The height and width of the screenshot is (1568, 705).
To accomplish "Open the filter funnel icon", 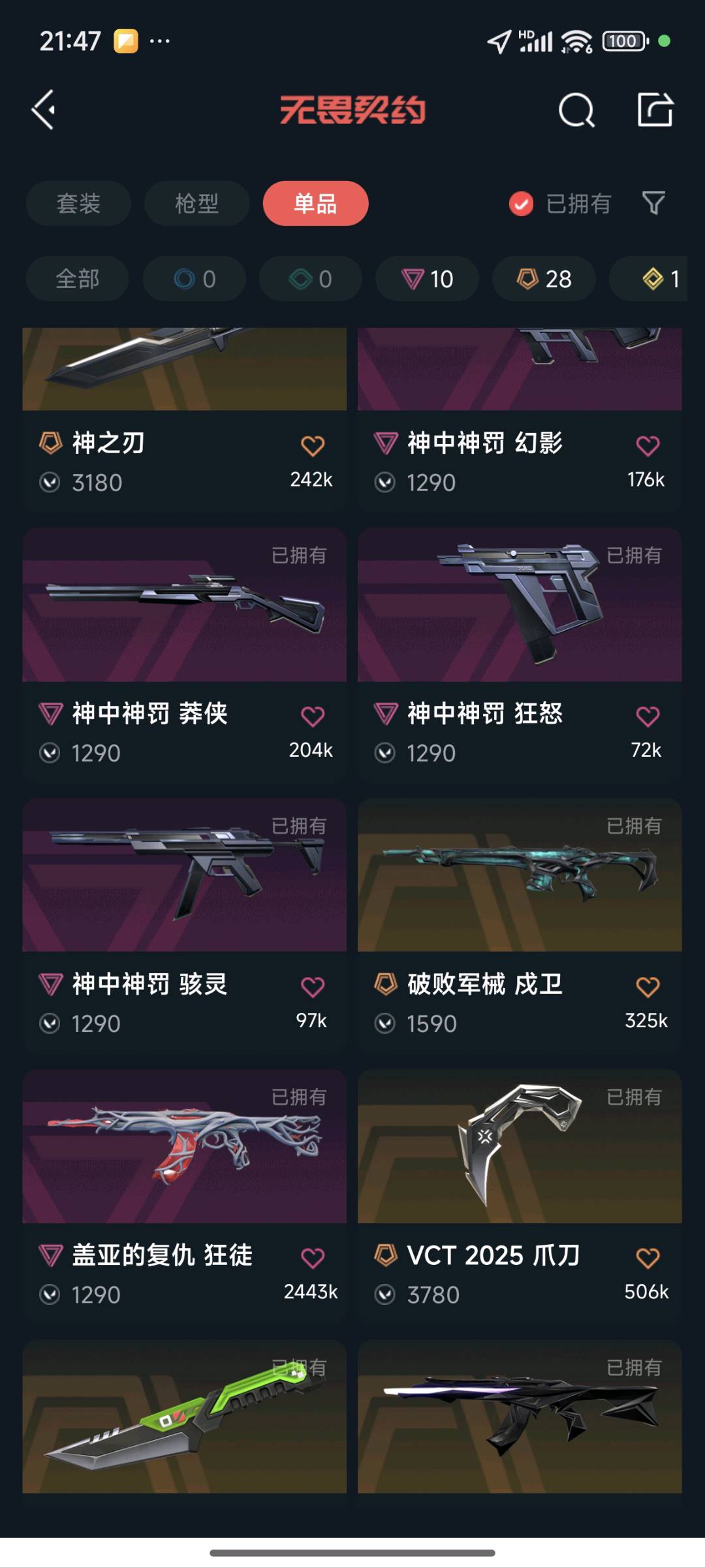I will click(653, 203).
